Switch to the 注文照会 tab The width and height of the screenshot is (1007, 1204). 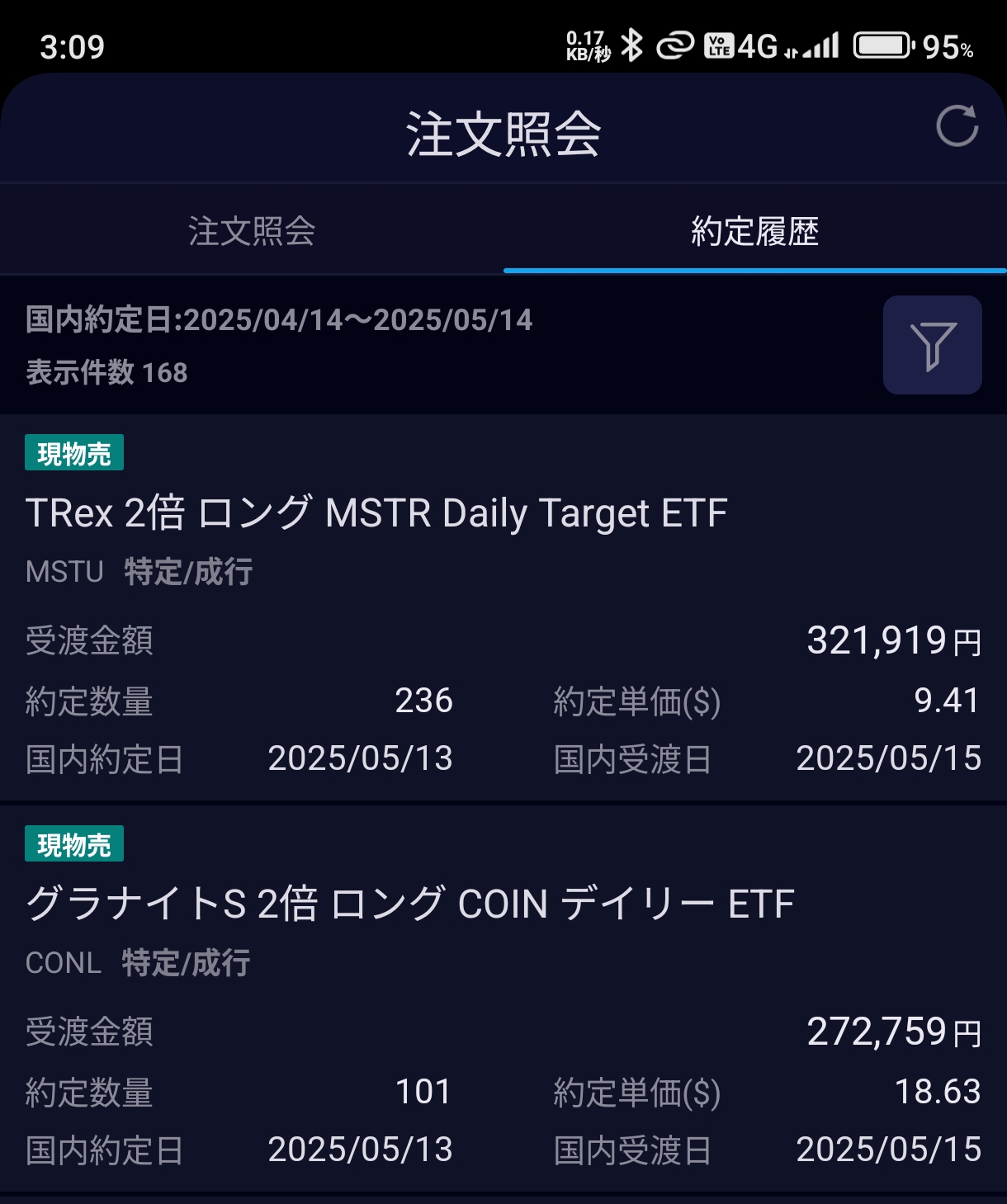(252, 231)
